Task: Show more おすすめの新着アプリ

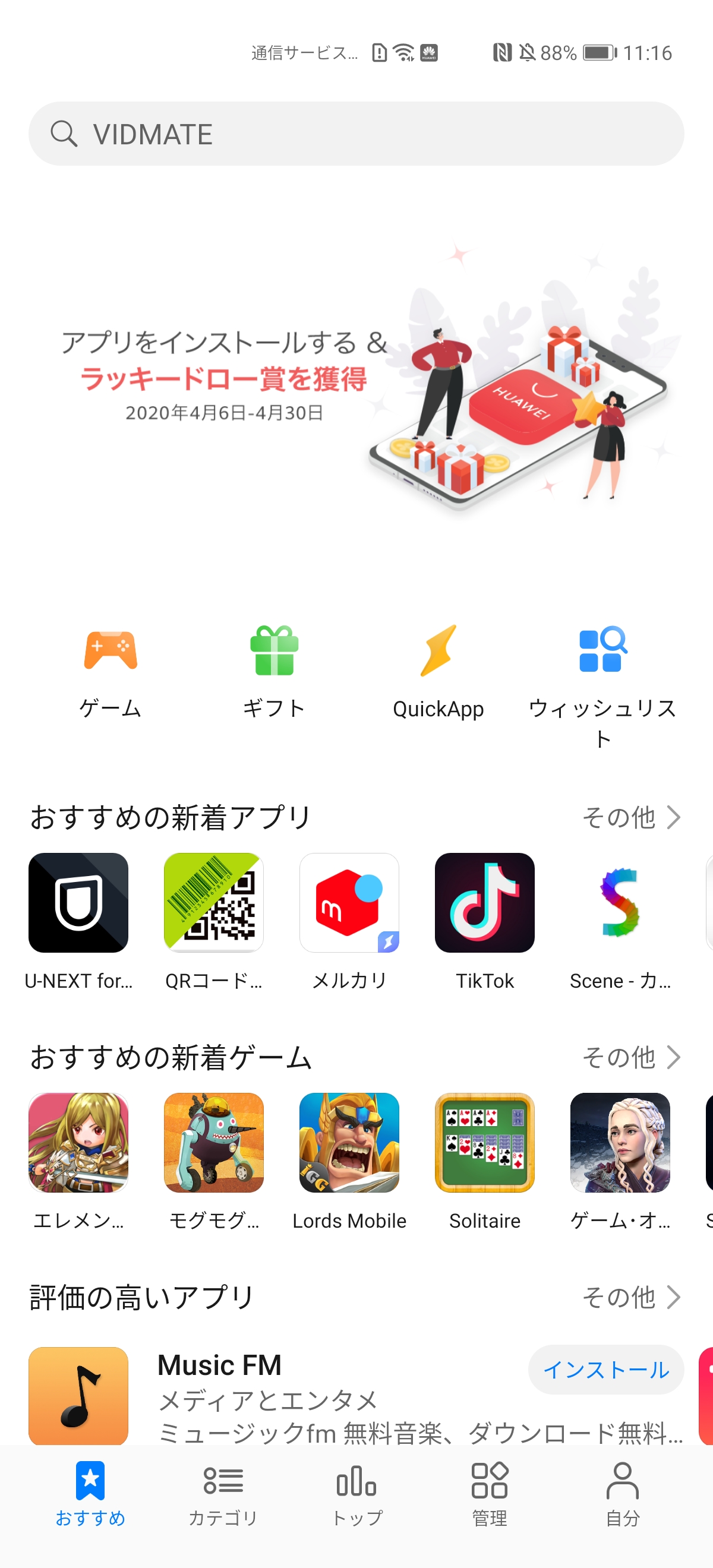Action: point(631,817)
